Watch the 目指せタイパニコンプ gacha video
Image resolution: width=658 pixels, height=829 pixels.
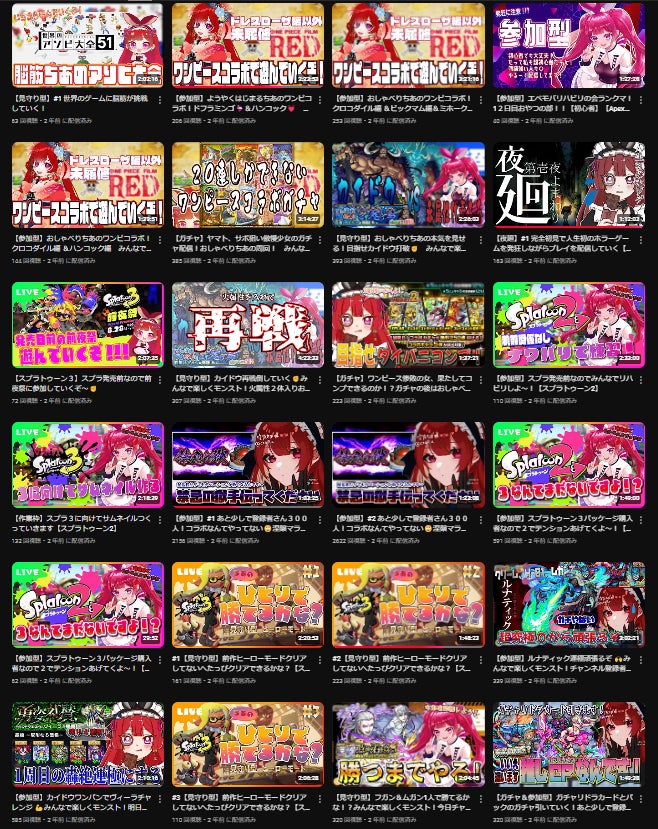(408, 324)
